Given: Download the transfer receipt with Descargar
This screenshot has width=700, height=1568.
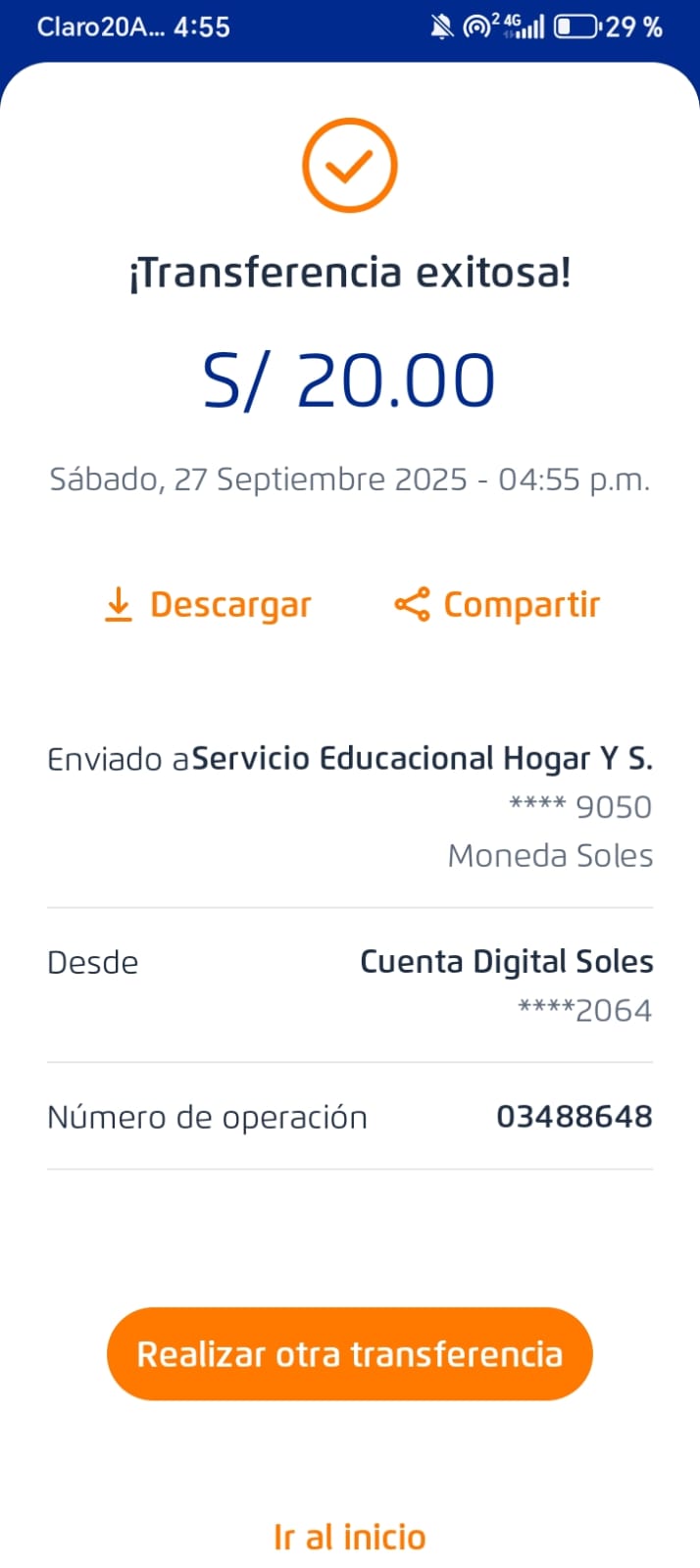Looking at the screenshot, I should pyautogui.click(x=208, y=605).
